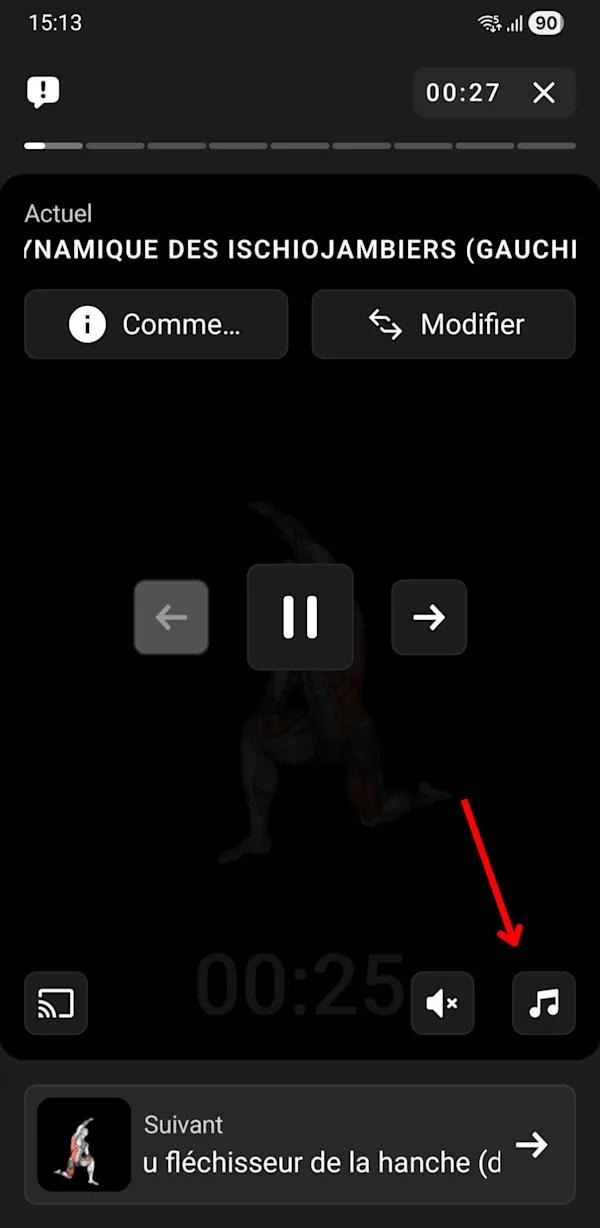Skip to the next exercise arrow
Image resolution: width=600 pixels, height=1228 pixels.
pyautogui.click(x=429, y=617)
